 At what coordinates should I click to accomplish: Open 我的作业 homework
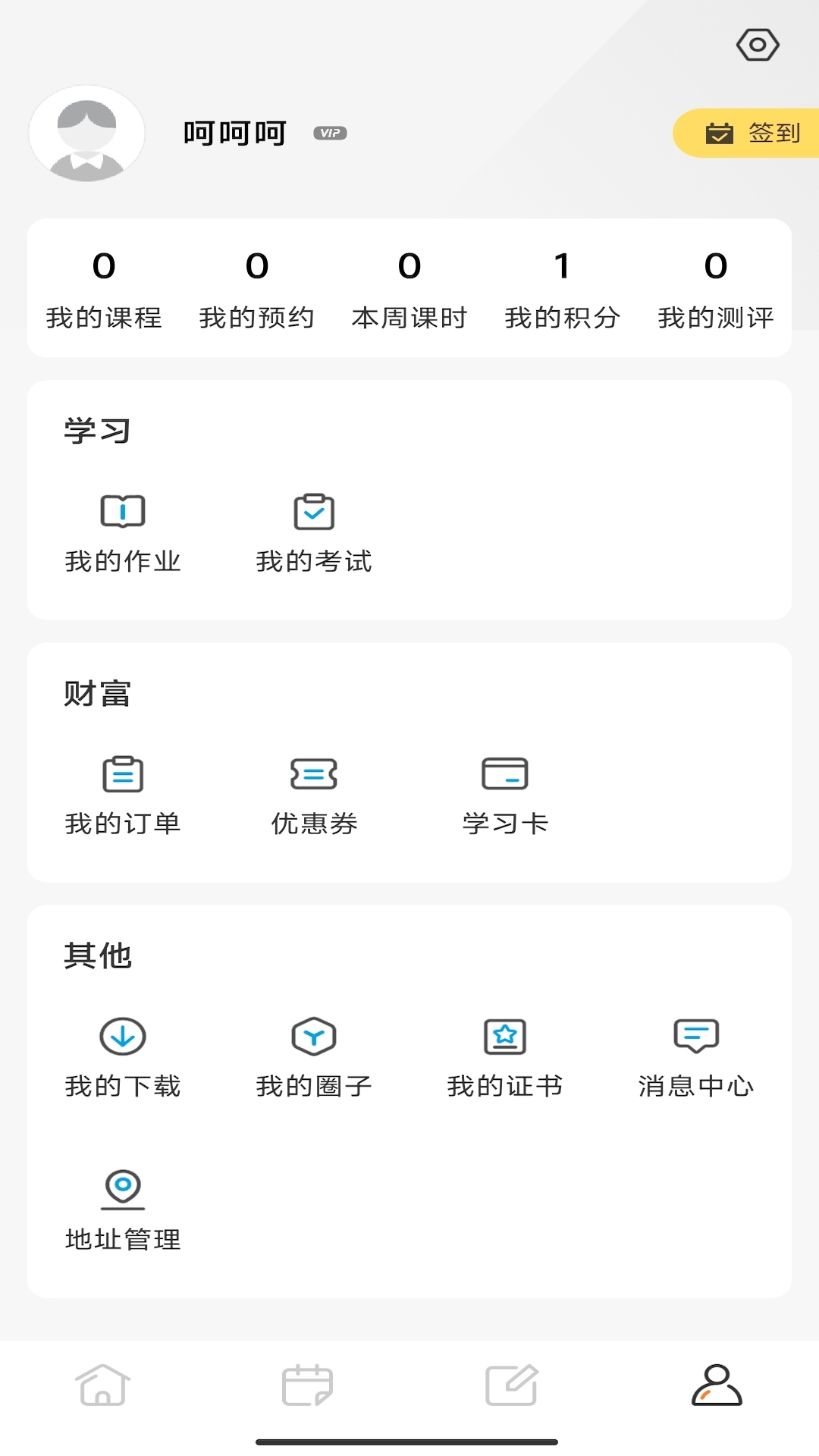pos(123,532)
